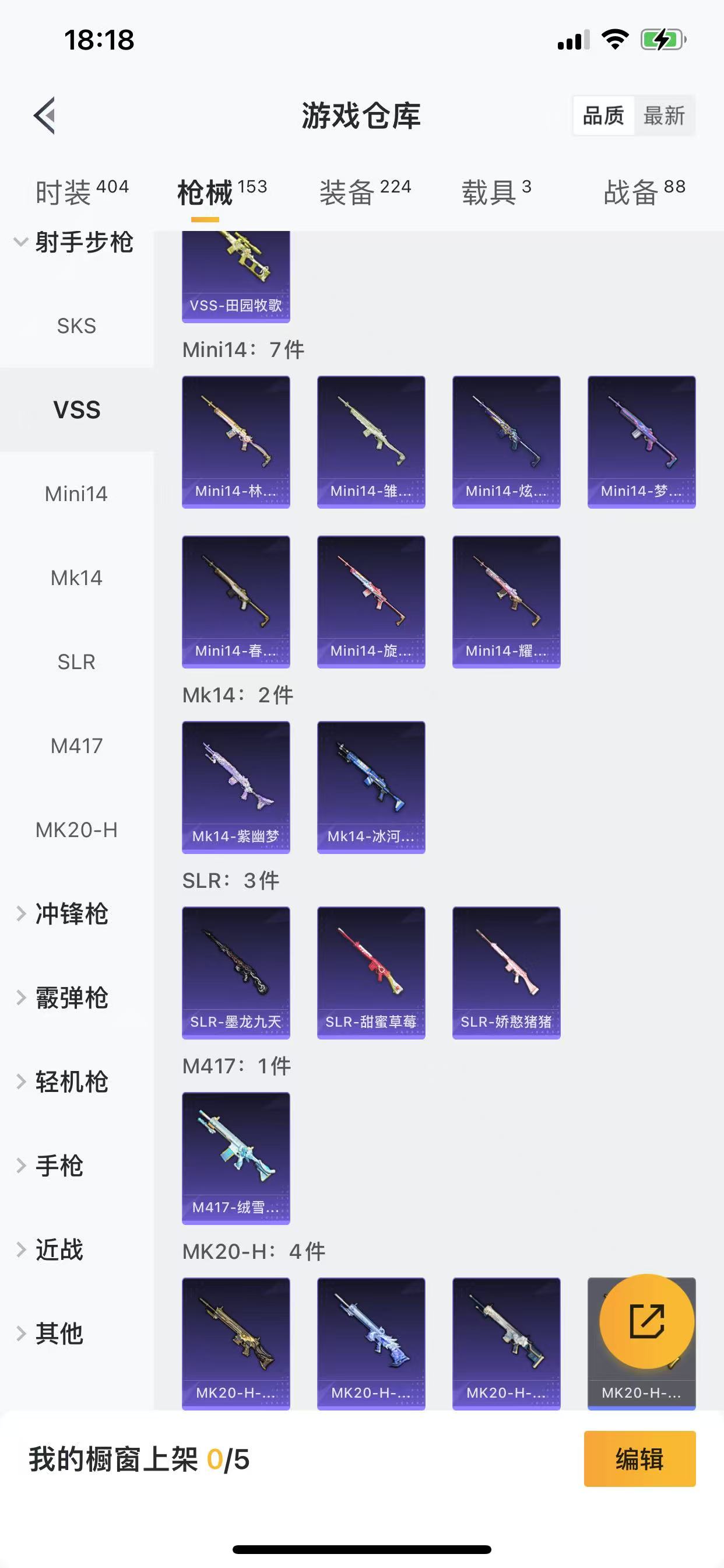This screenshot has height=1568, width=724.
Task: Sort the inventory by 最新
Action: [664, 115]
